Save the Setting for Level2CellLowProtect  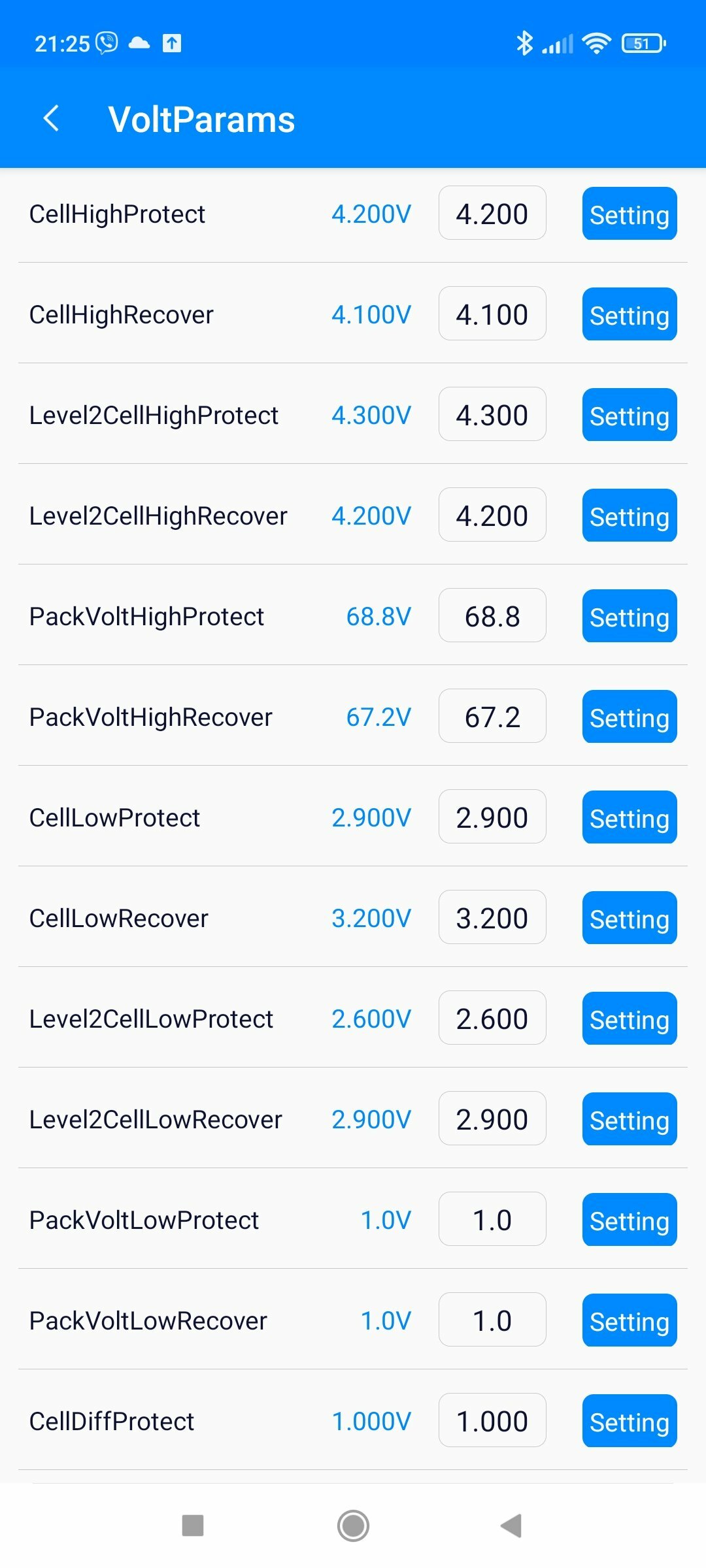point(630,1019)
